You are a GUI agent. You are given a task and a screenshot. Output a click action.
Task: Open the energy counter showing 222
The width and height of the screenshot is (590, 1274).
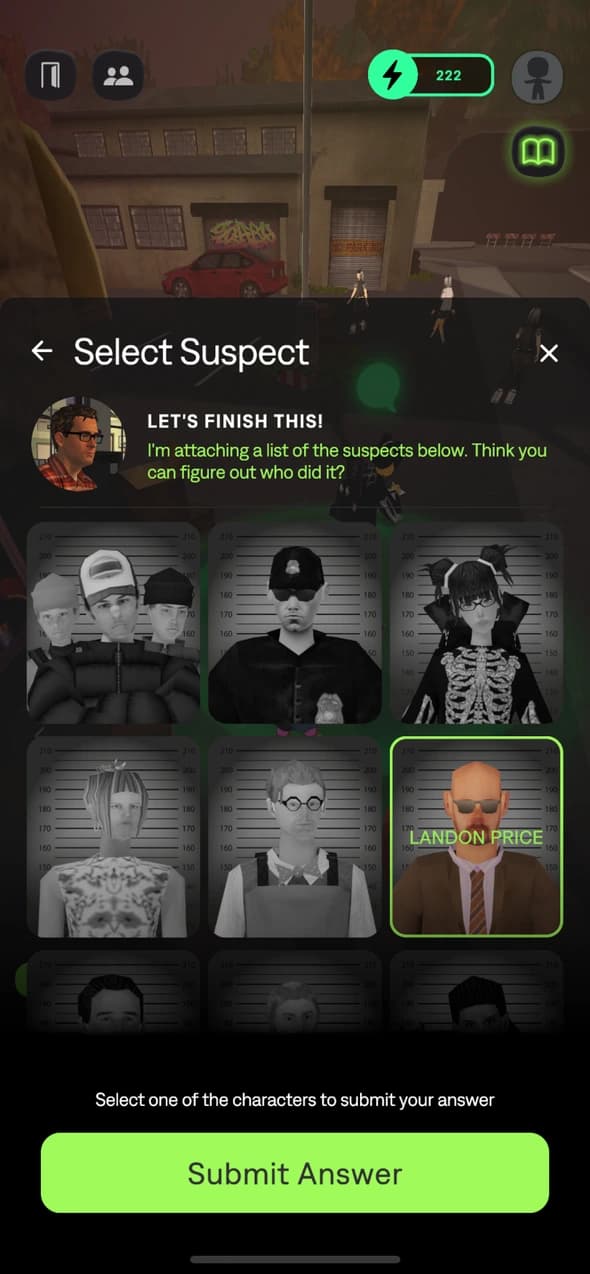click(x=431, y=75)
